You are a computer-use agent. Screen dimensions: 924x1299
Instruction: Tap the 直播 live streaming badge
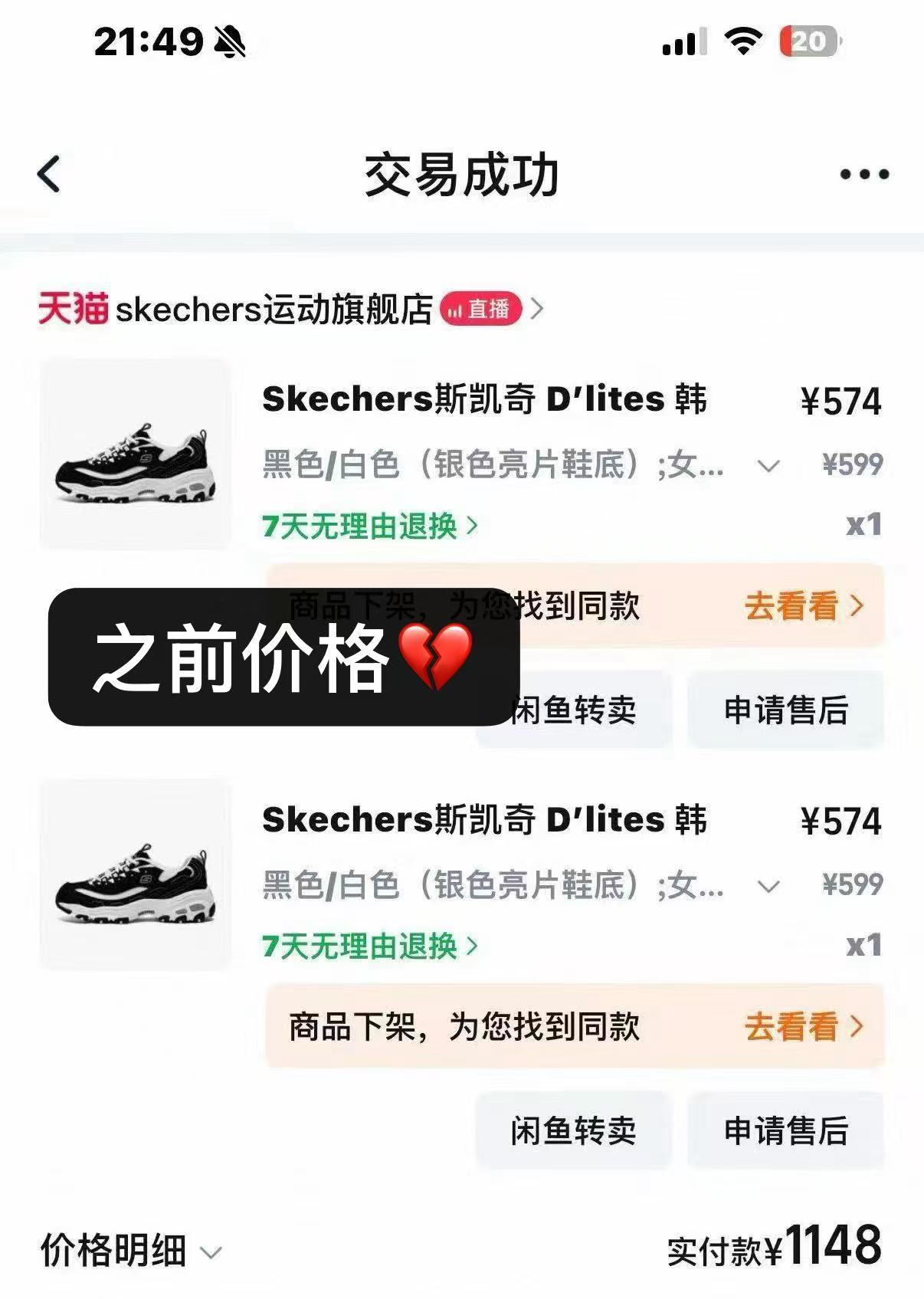click(482, 310)
